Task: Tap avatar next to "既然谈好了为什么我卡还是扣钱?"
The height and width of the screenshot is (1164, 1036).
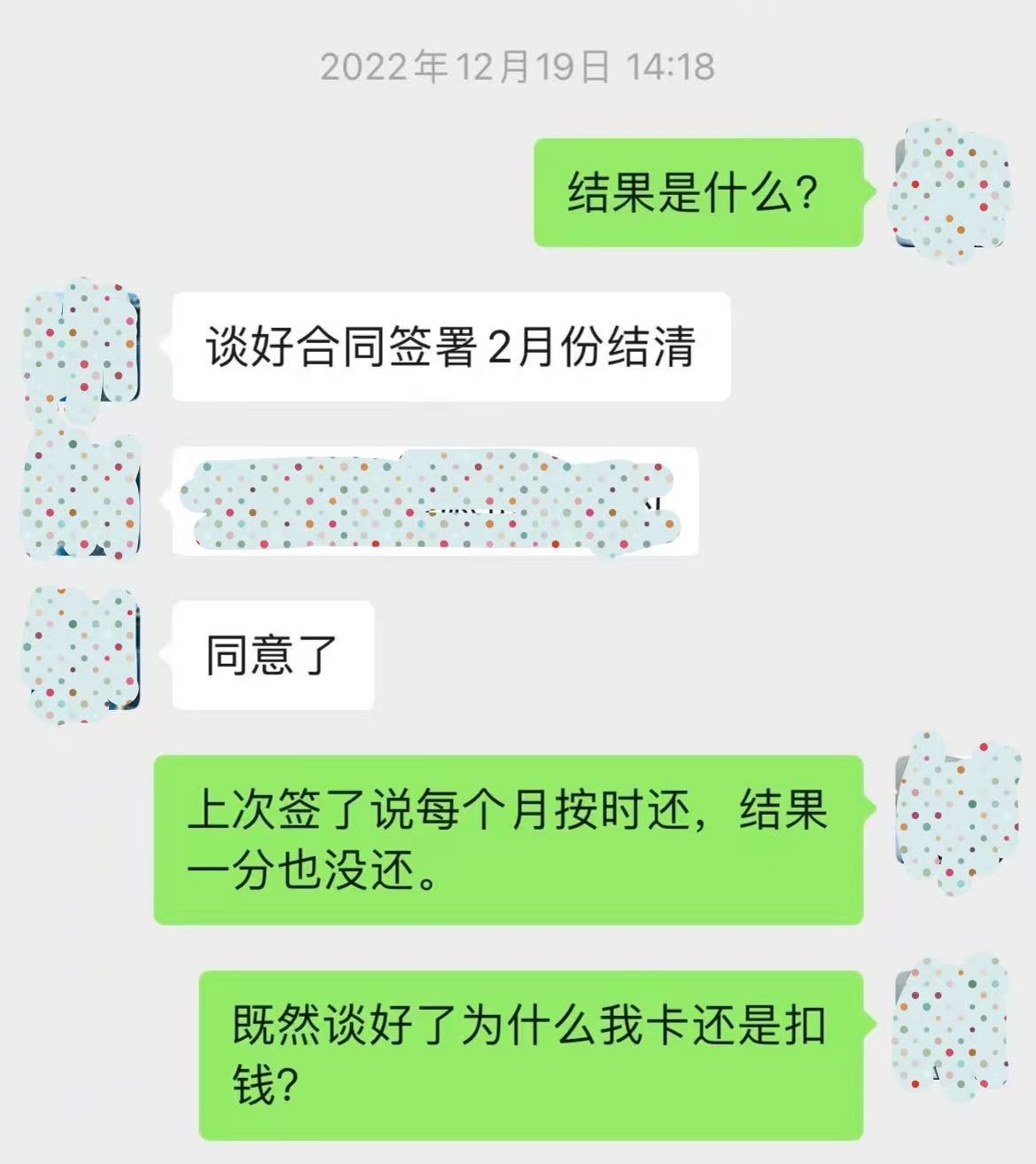Action: (950, 1026)
